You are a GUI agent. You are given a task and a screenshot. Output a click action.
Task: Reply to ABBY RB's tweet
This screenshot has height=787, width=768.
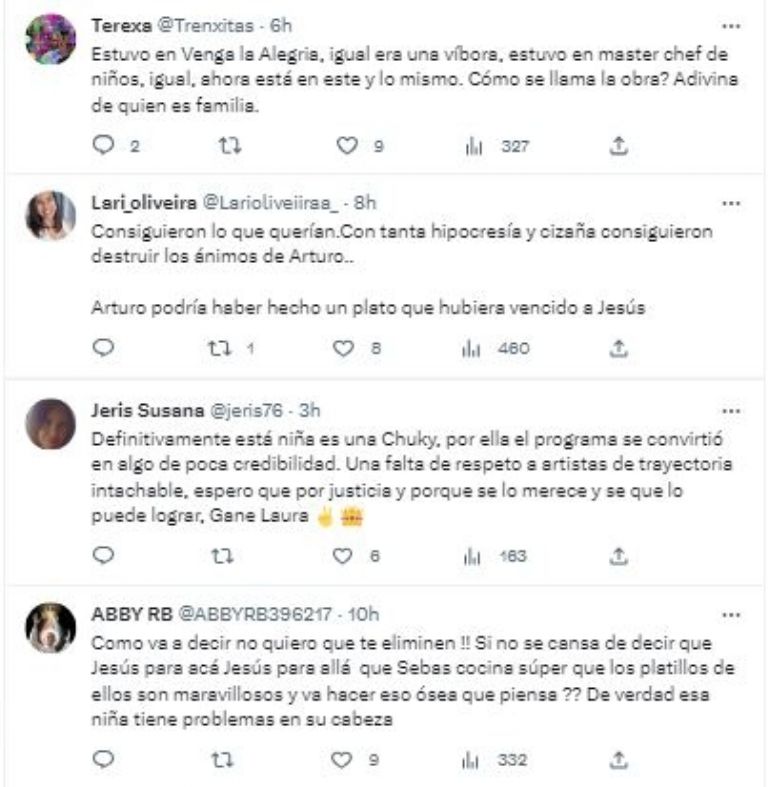pos(105,760)
